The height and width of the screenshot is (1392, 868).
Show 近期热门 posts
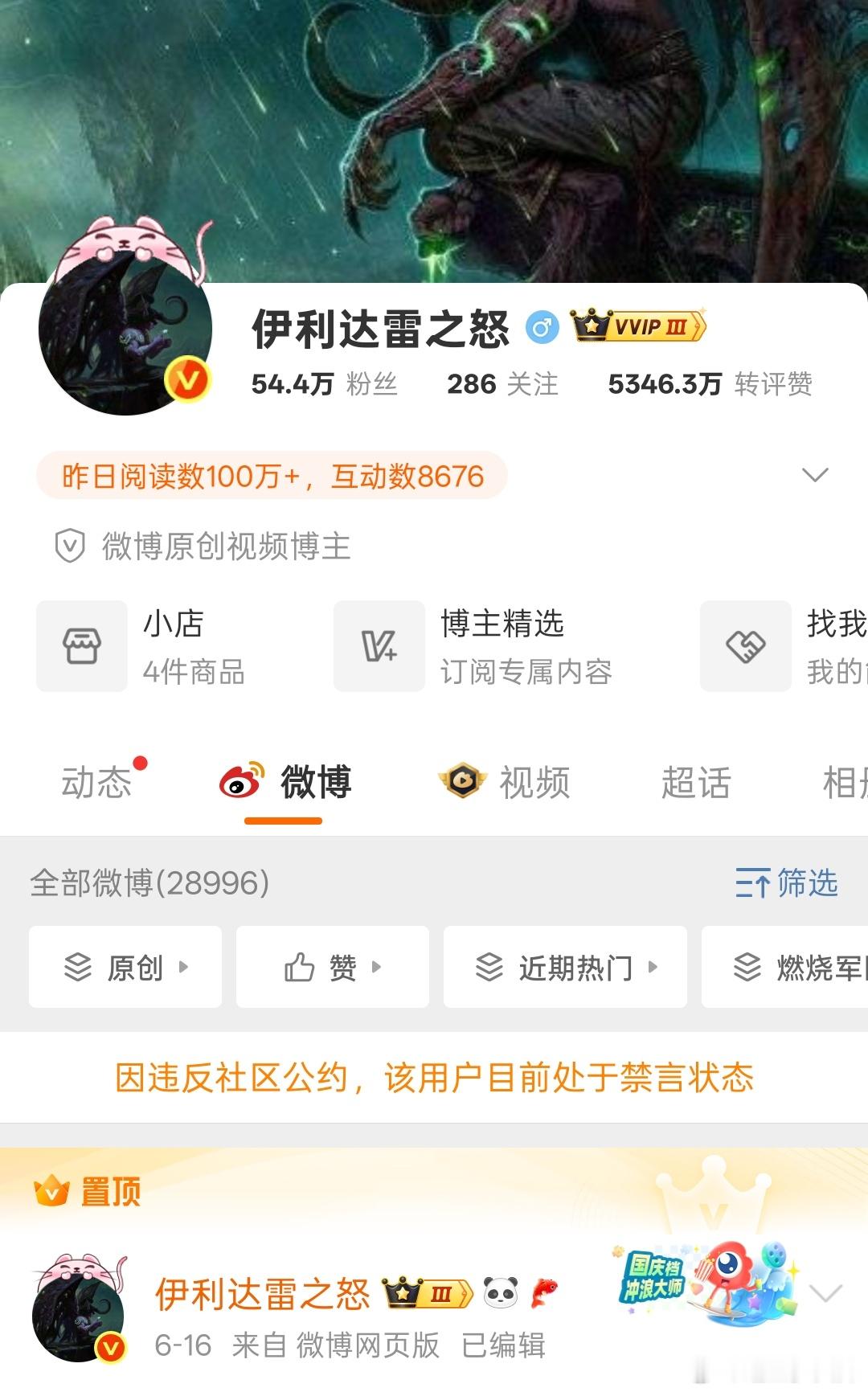565,967
